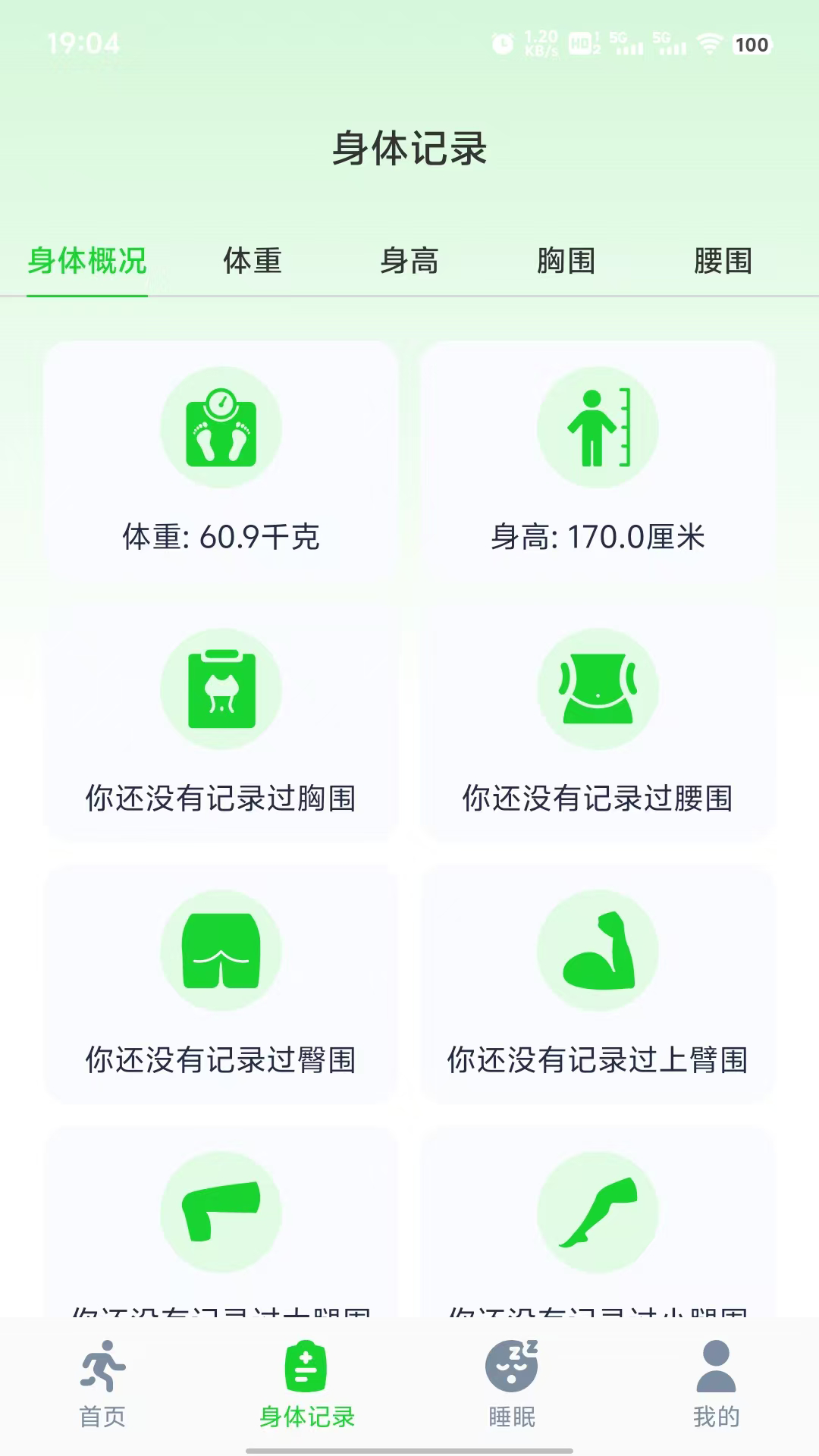Click the waist (腰围) belly icon
The width and height of the screenshot is (819, 1456).
598,689
